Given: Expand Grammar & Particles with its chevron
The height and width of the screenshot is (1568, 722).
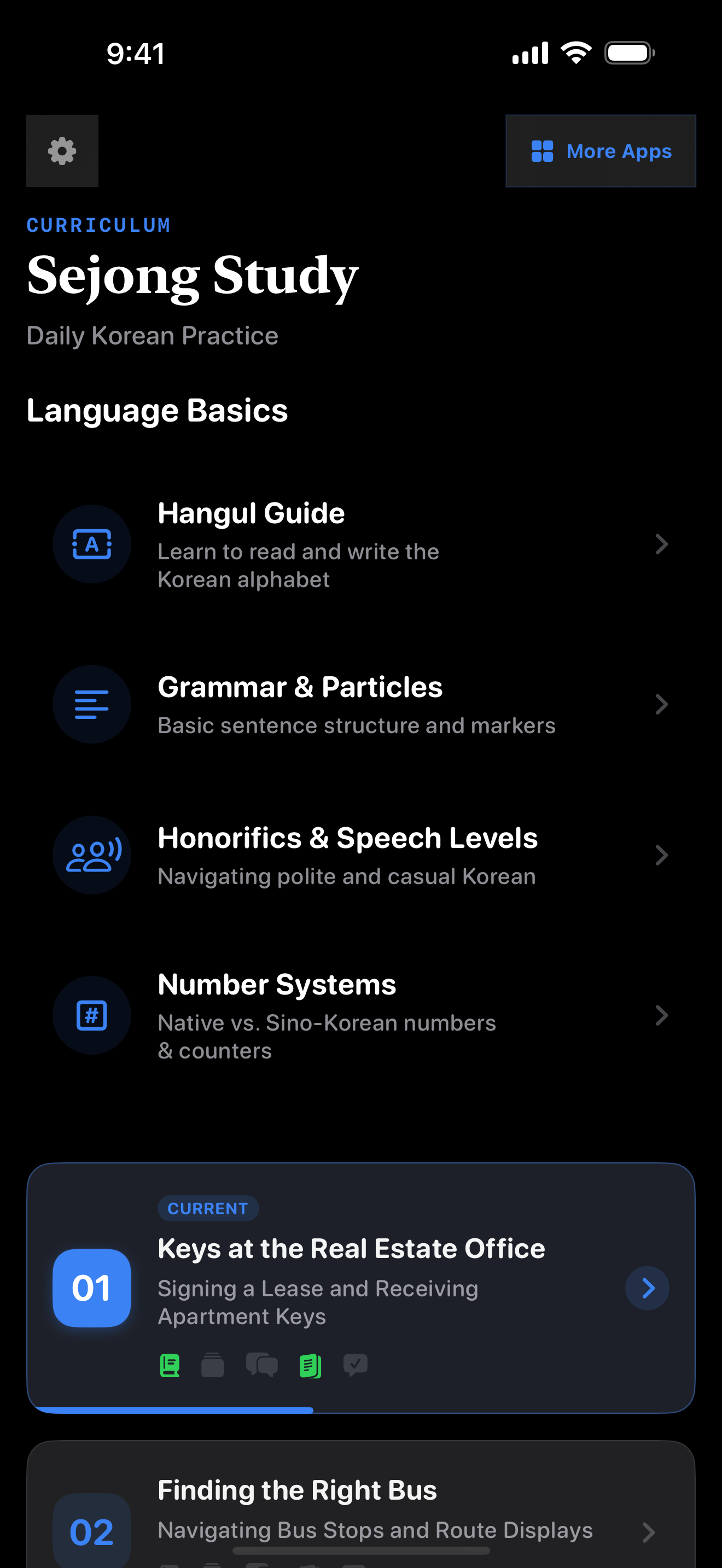Looking at the screenshot, I should 662,704.
